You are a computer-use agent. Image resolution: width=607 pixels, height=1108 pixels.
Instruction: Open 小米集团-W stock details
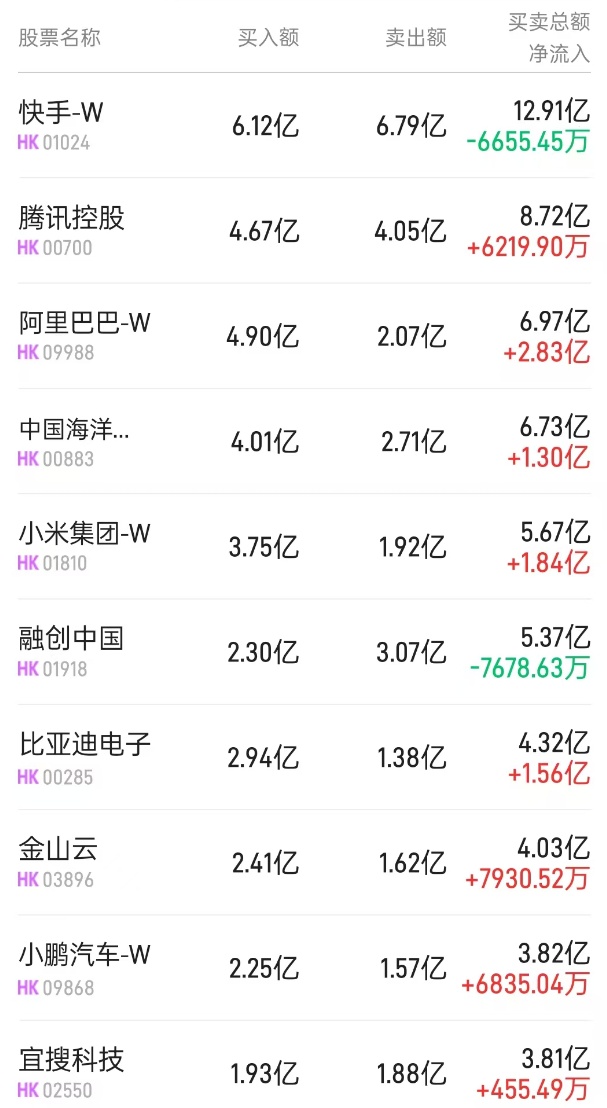pyautogui.click(x=85, y=534)
